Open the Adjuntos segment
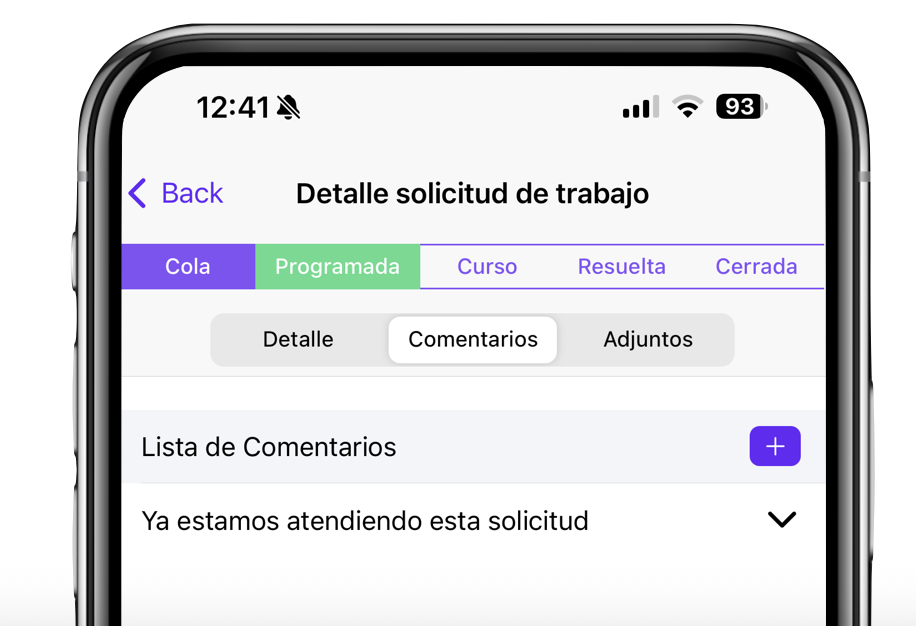 (x=648, y=340)
